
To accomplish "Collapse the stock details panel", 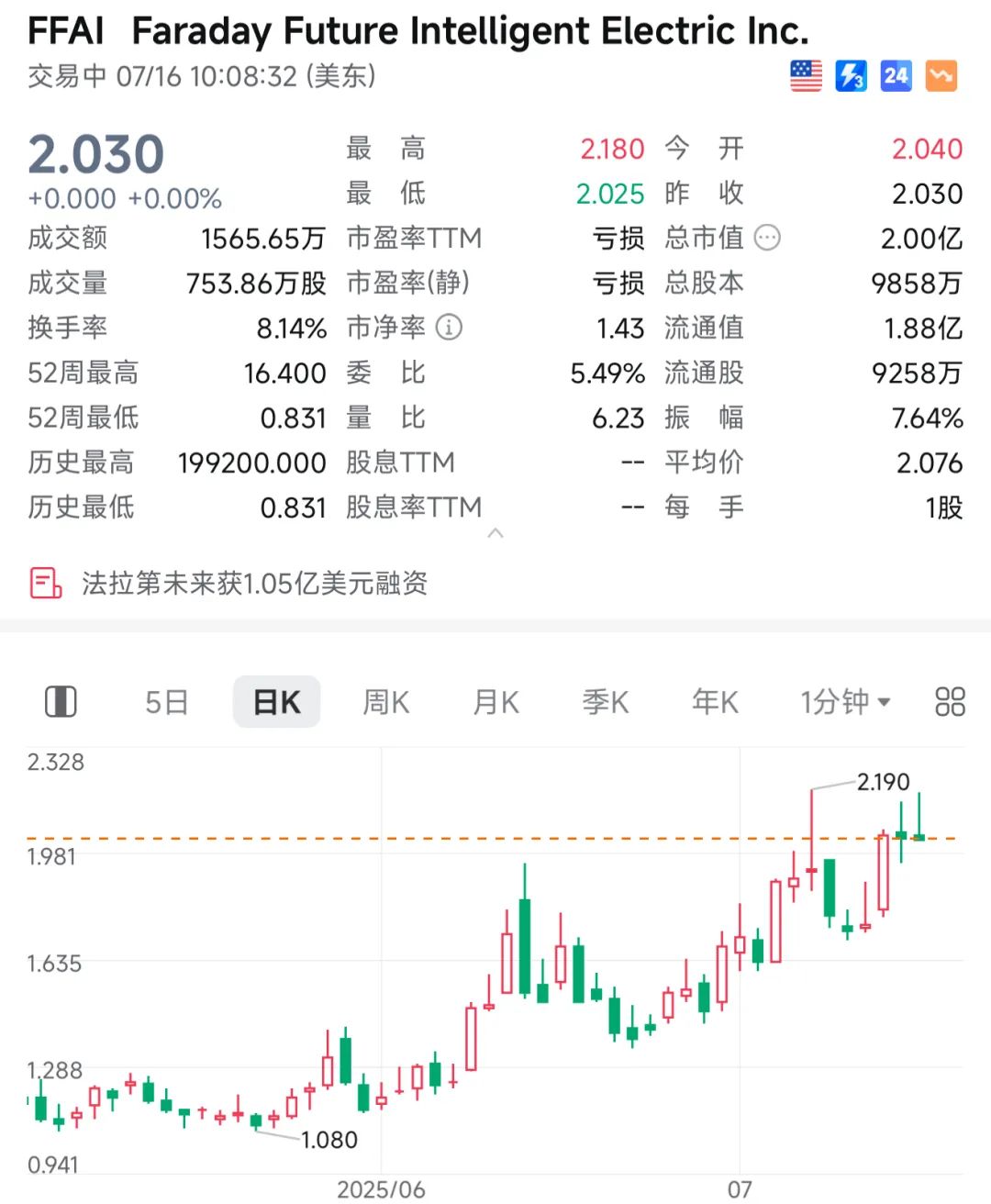I will (x=495, y=533).
